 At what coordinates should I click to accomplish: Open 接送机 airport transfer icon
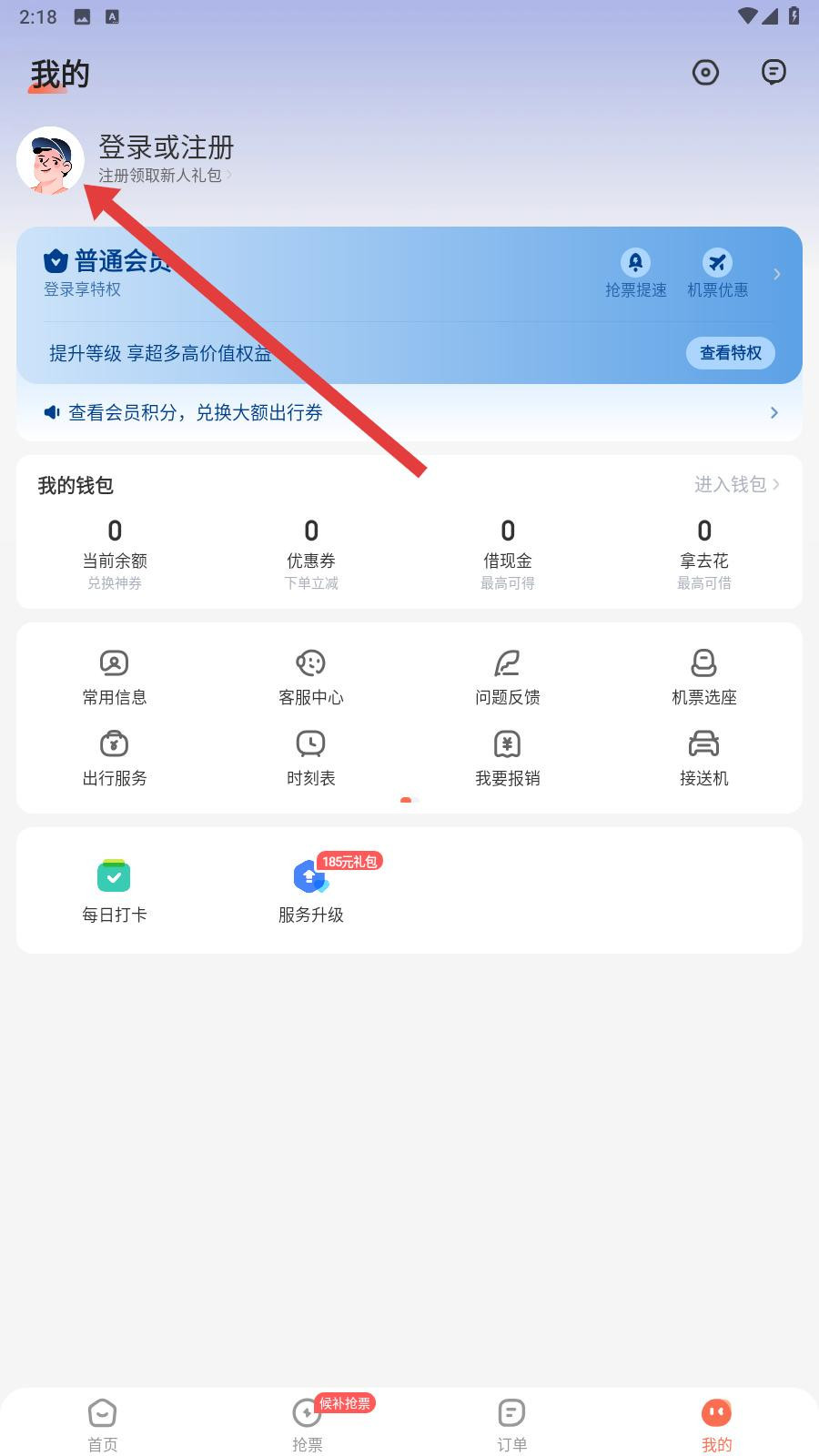point(703,753)
